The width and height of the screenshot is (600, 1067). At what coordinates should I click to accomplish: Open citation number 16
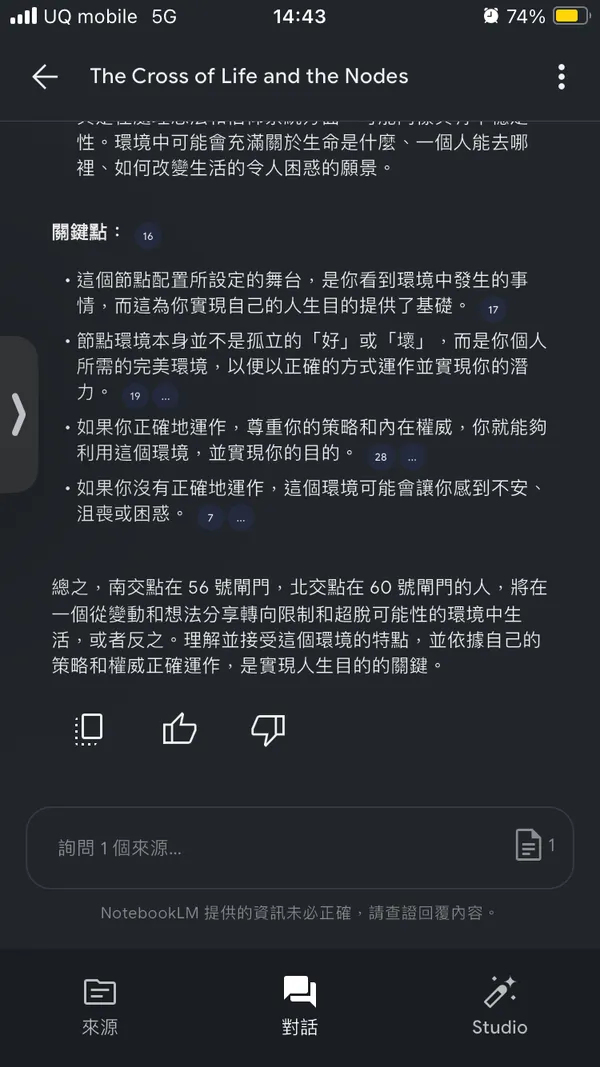pyautogui.click(x=148, y=236)
